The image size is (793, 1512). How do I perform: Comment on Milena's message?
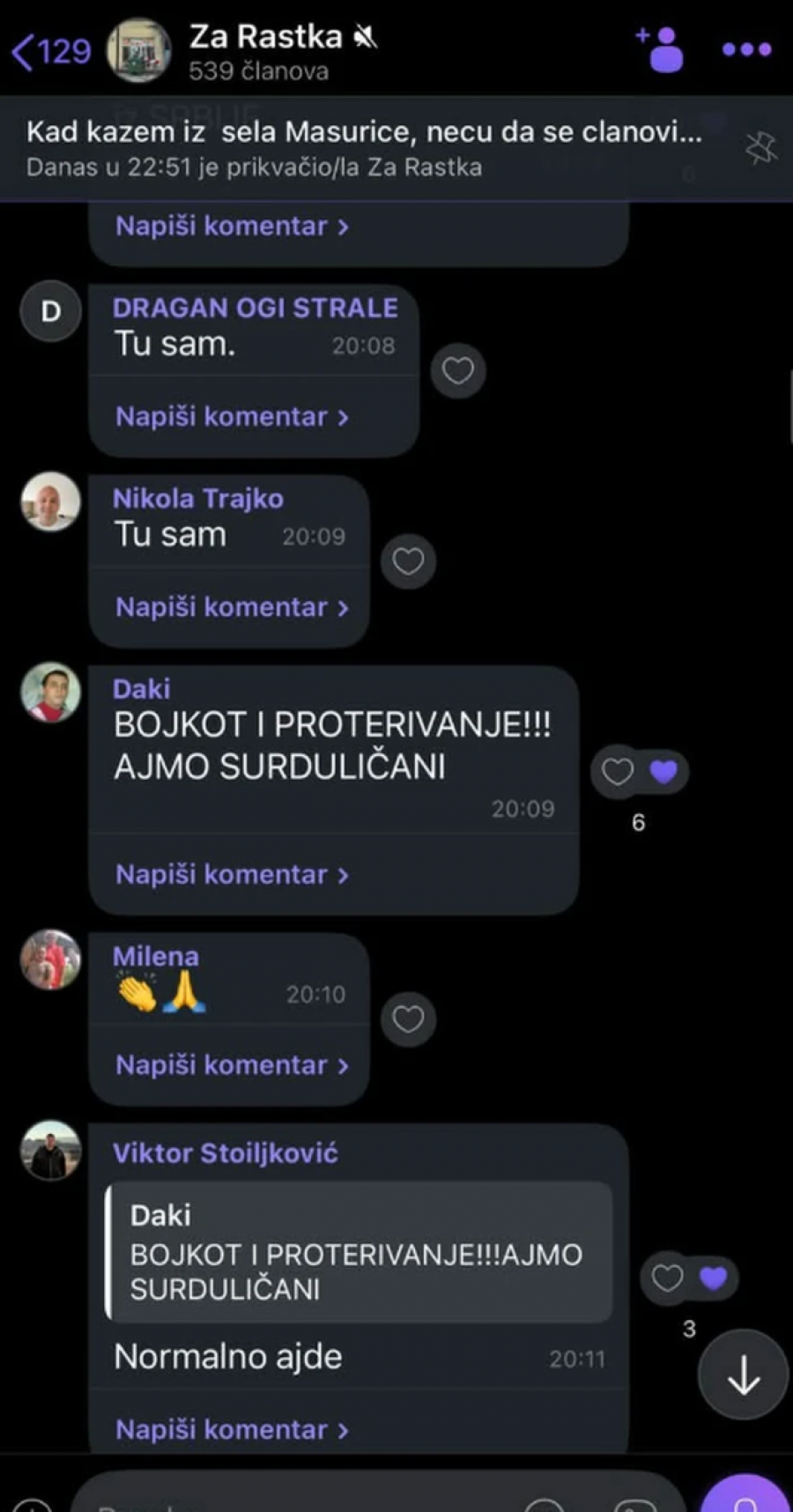point(232,1065)
